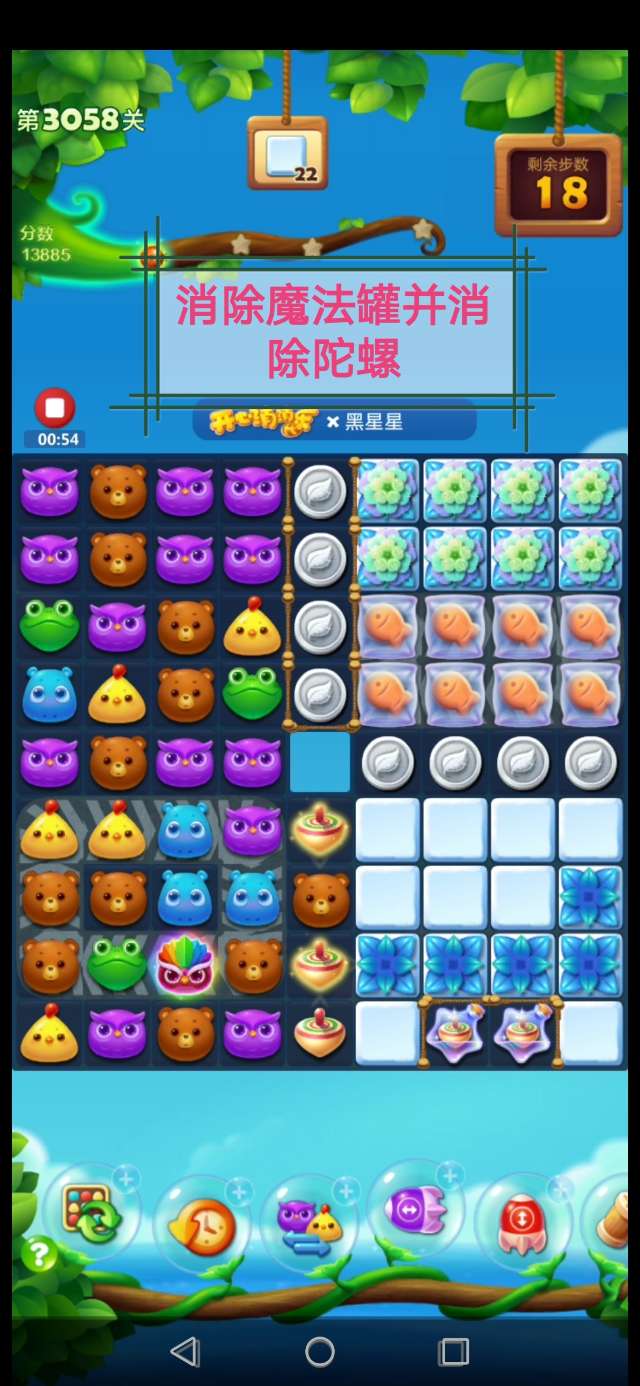
Task: Tap the system home button
Action: (x=320, y=1352)
